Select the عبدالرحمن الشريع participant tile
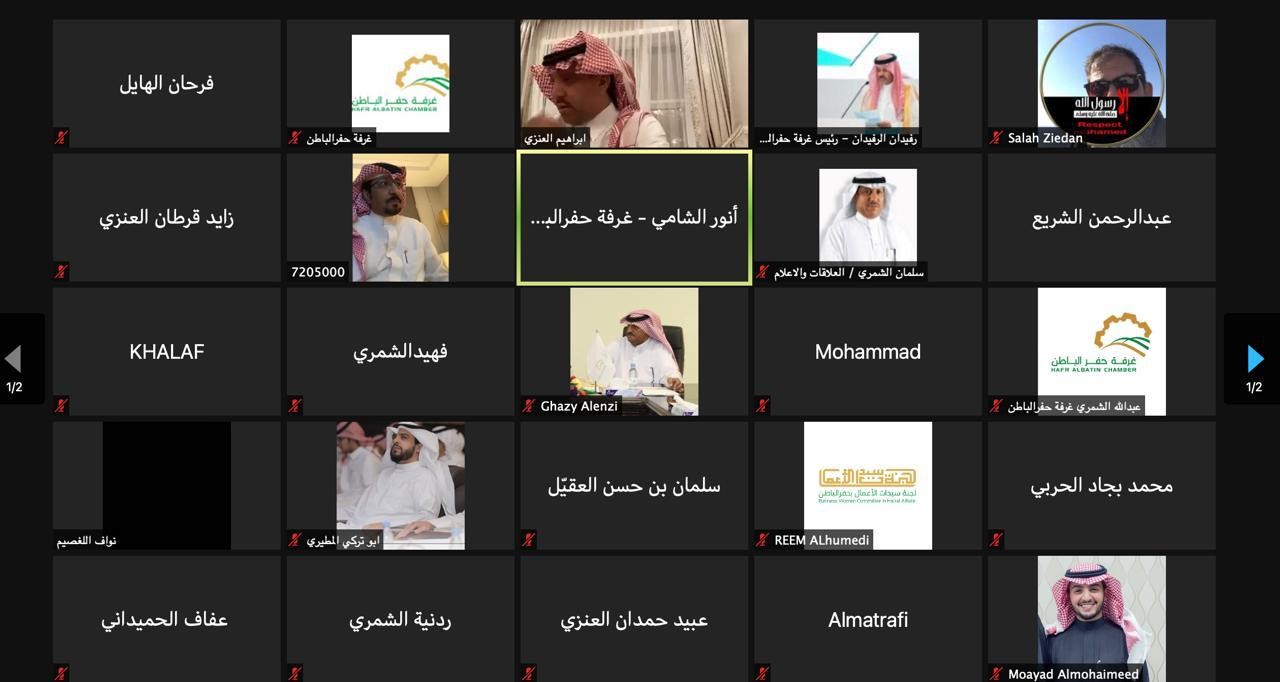The width and height of the screenshot is (1280, 682). click(1101, 217)
